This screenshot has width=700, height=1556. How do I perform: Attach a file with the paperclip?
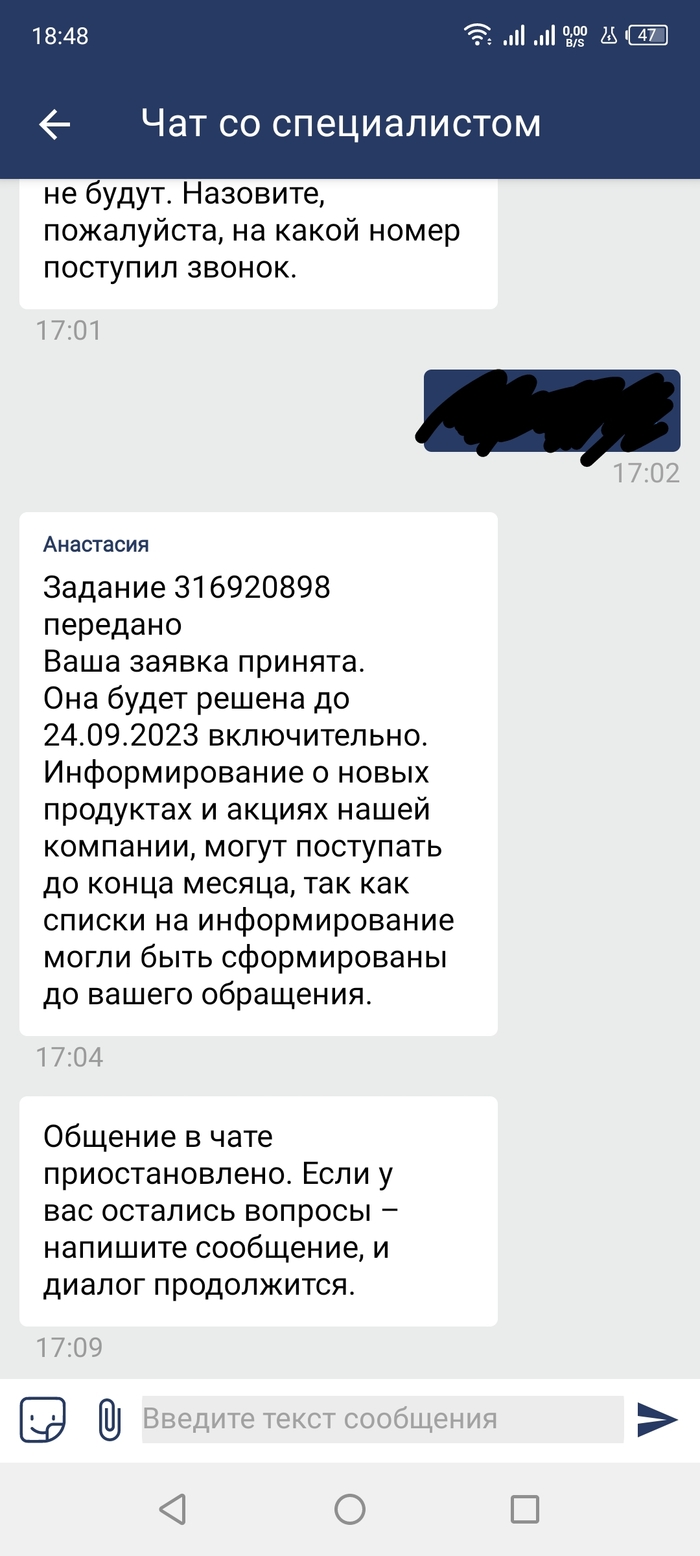[x=108, y=1419]
